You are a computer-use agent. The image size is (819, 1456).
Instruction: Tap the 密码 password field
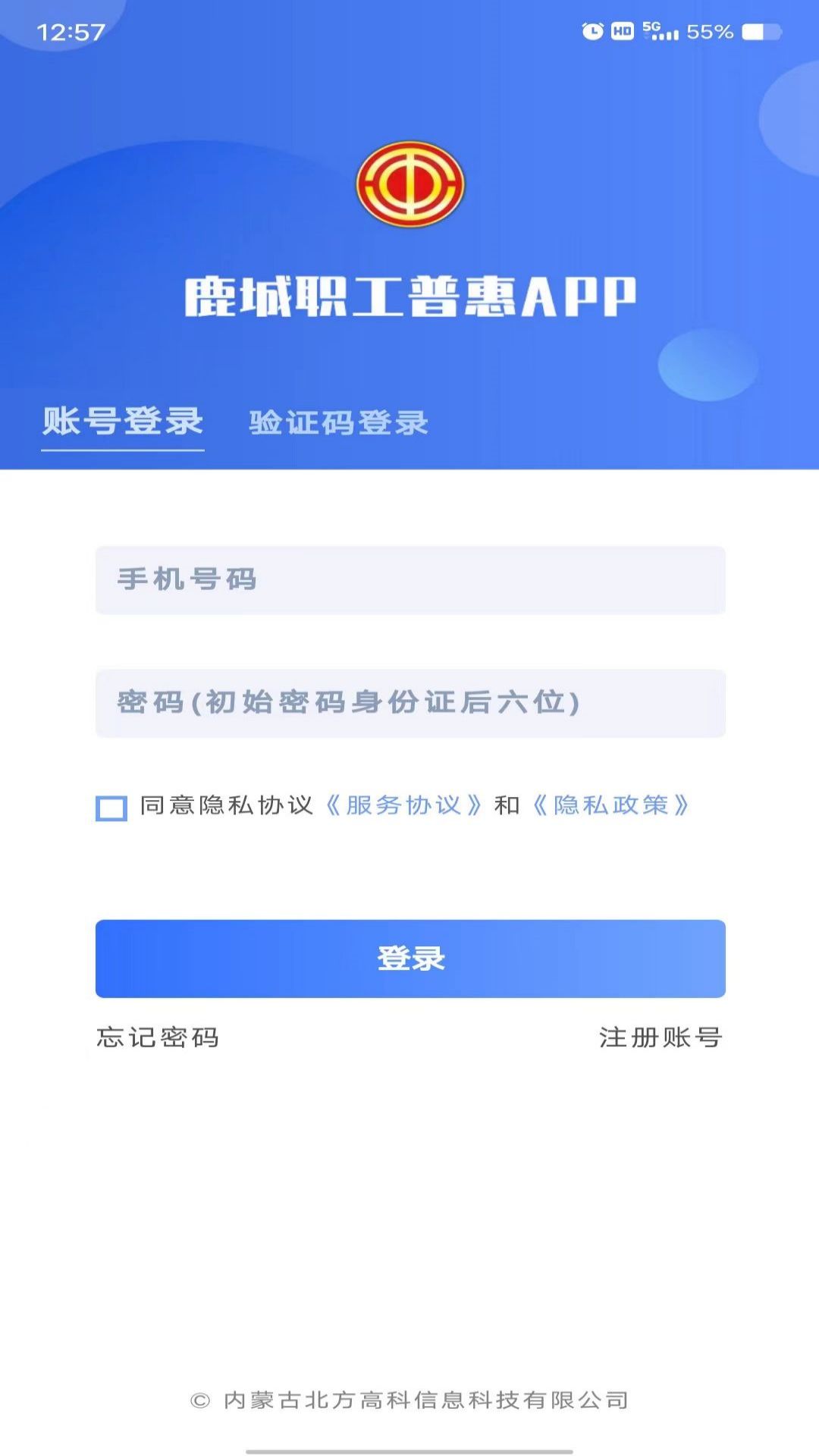click(409, 703)
